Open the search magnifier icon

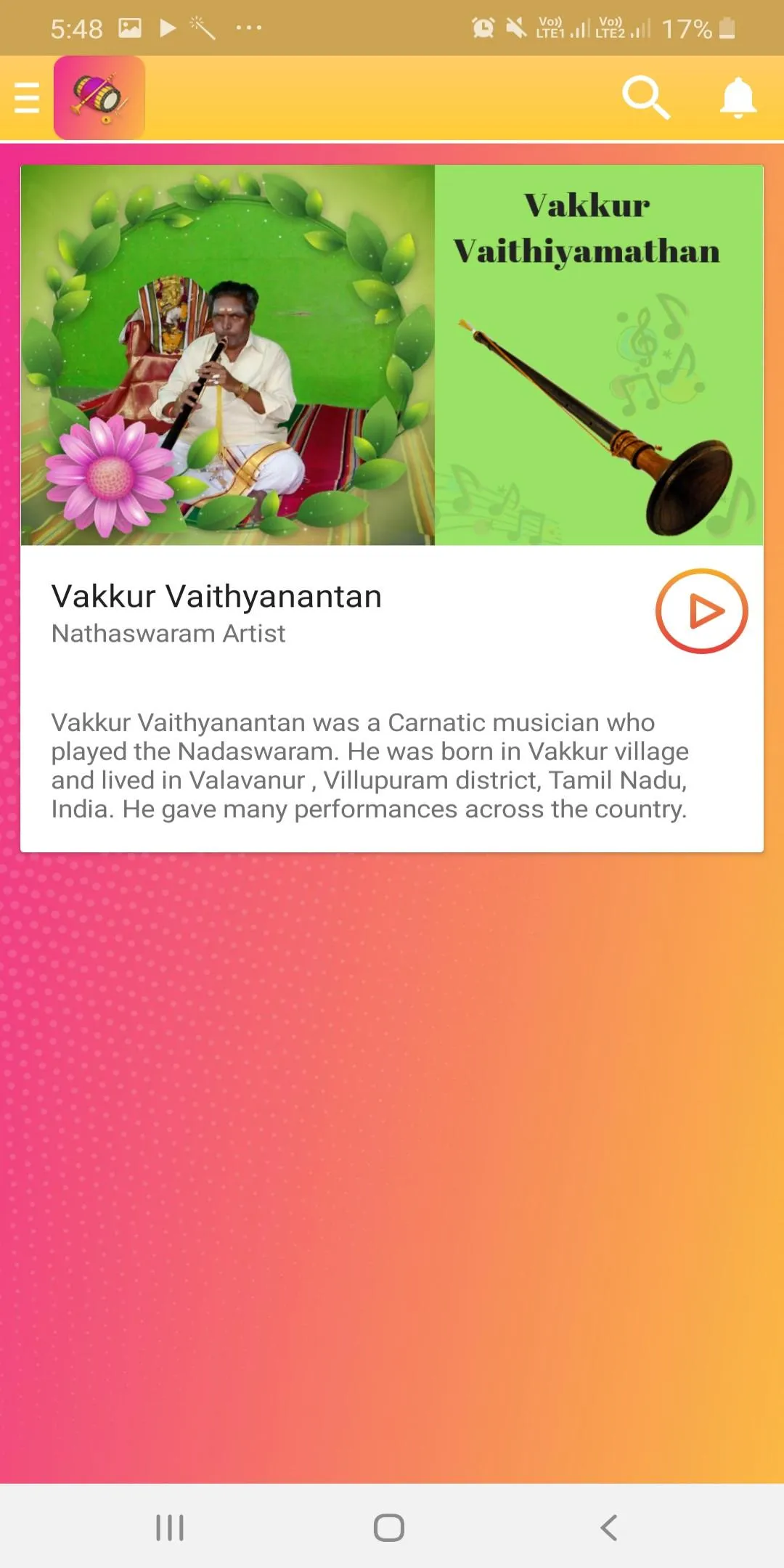(x=645, y=97)
